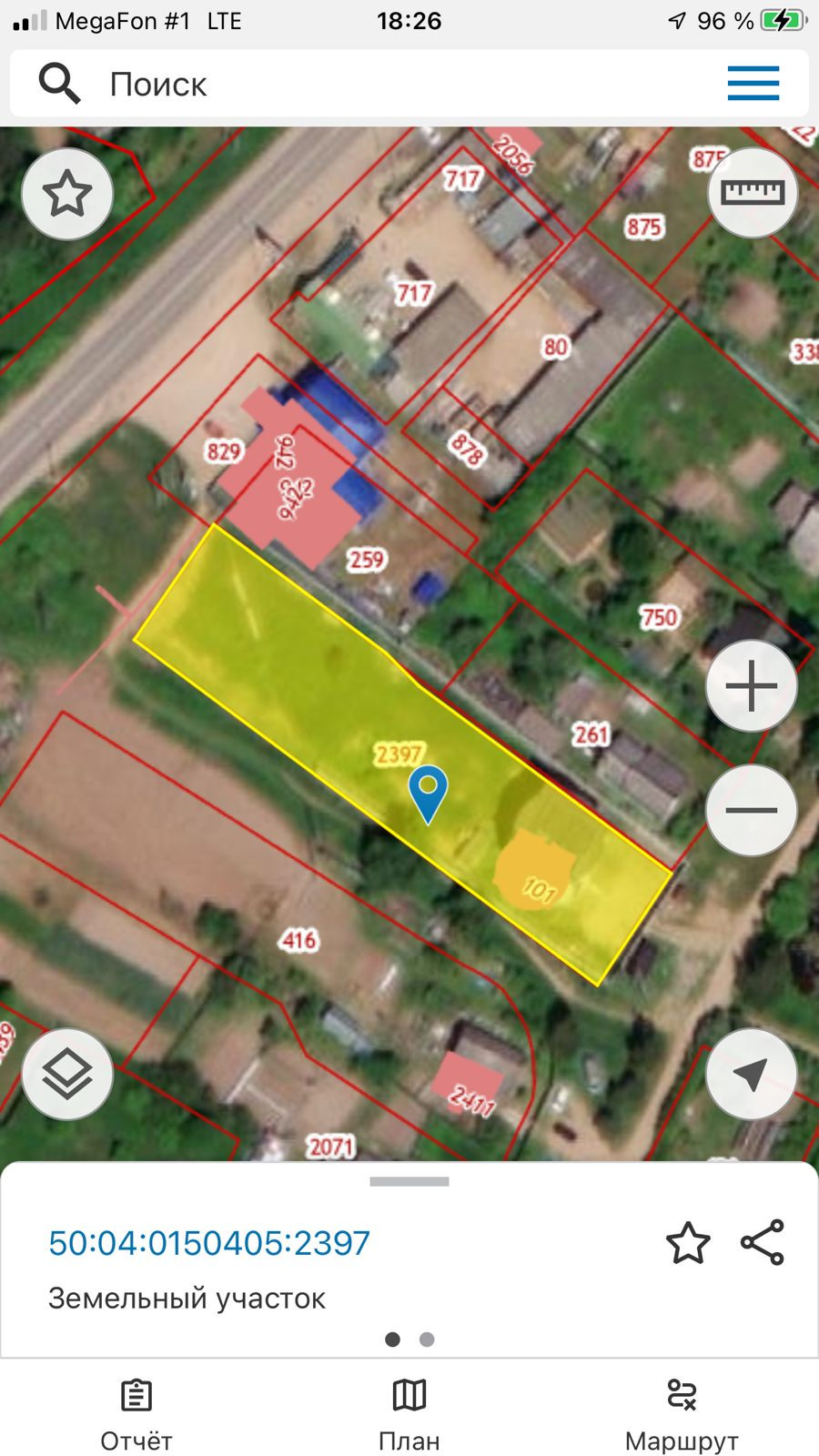Select parcel 416 on the map
Viewport: 819px width, 1456px height.
point(299,938)
